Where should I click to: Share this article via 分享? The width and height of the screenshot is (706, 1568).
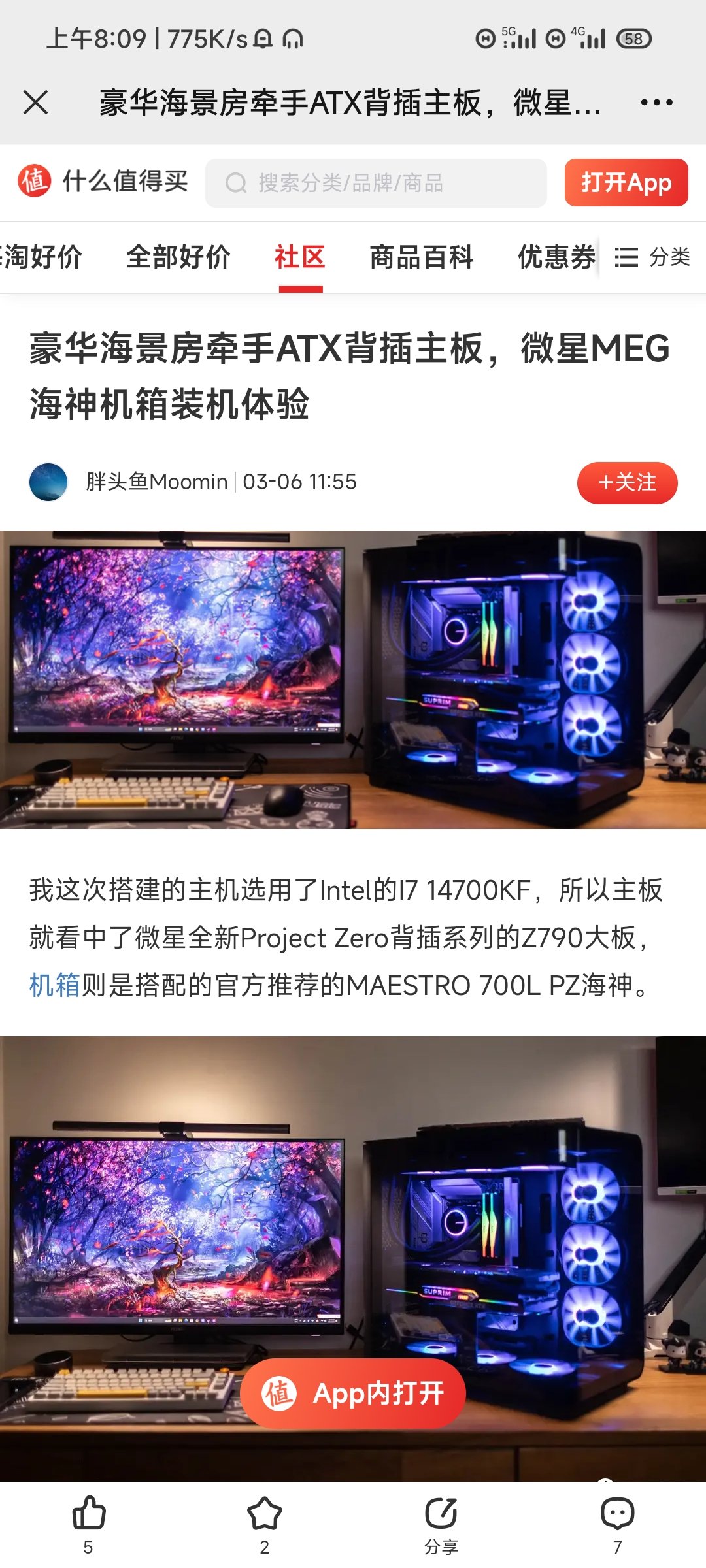[441, 1514]
